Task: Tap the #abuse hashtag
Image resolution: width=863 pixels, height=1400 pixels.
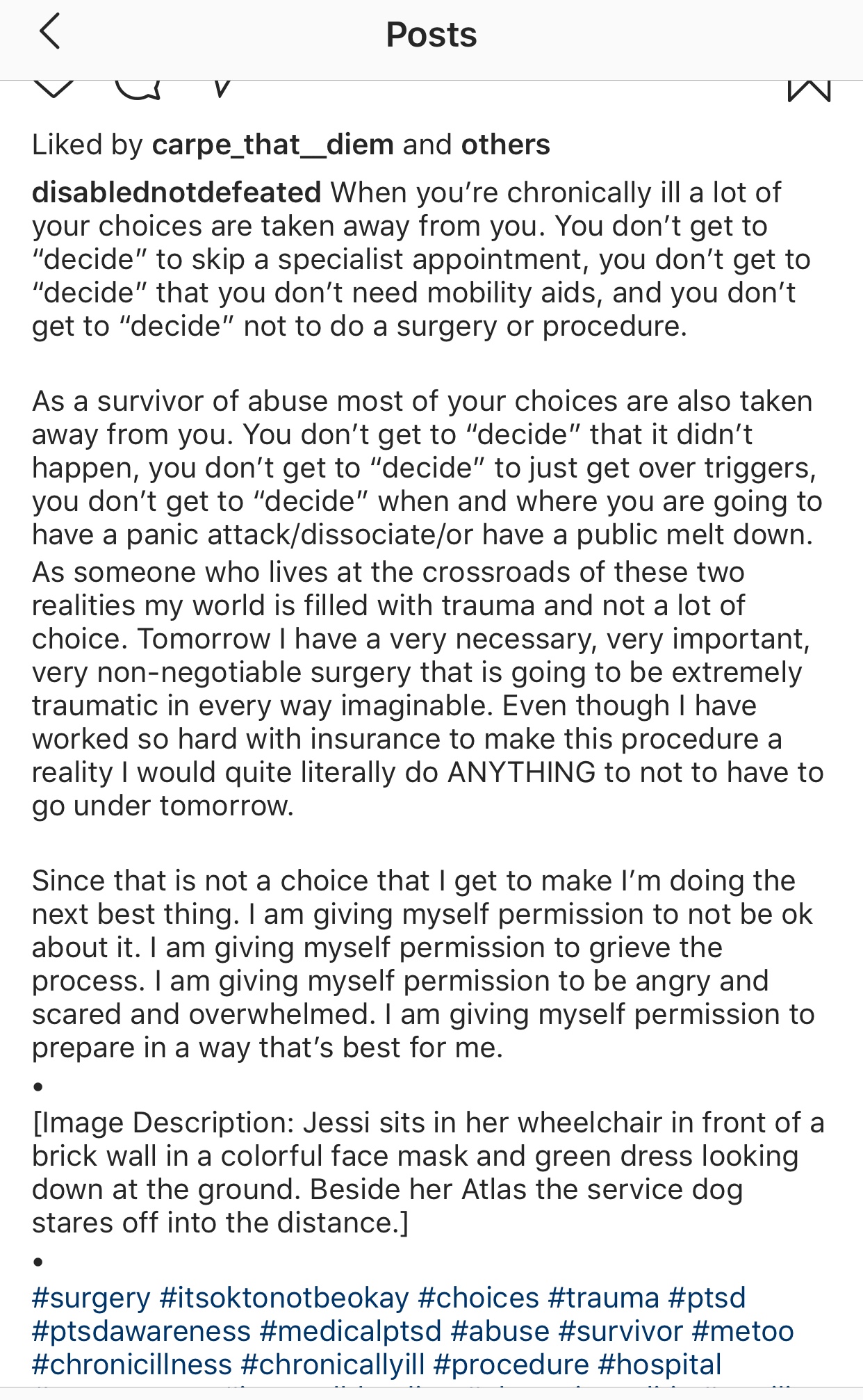Action: coord(500,1331)
